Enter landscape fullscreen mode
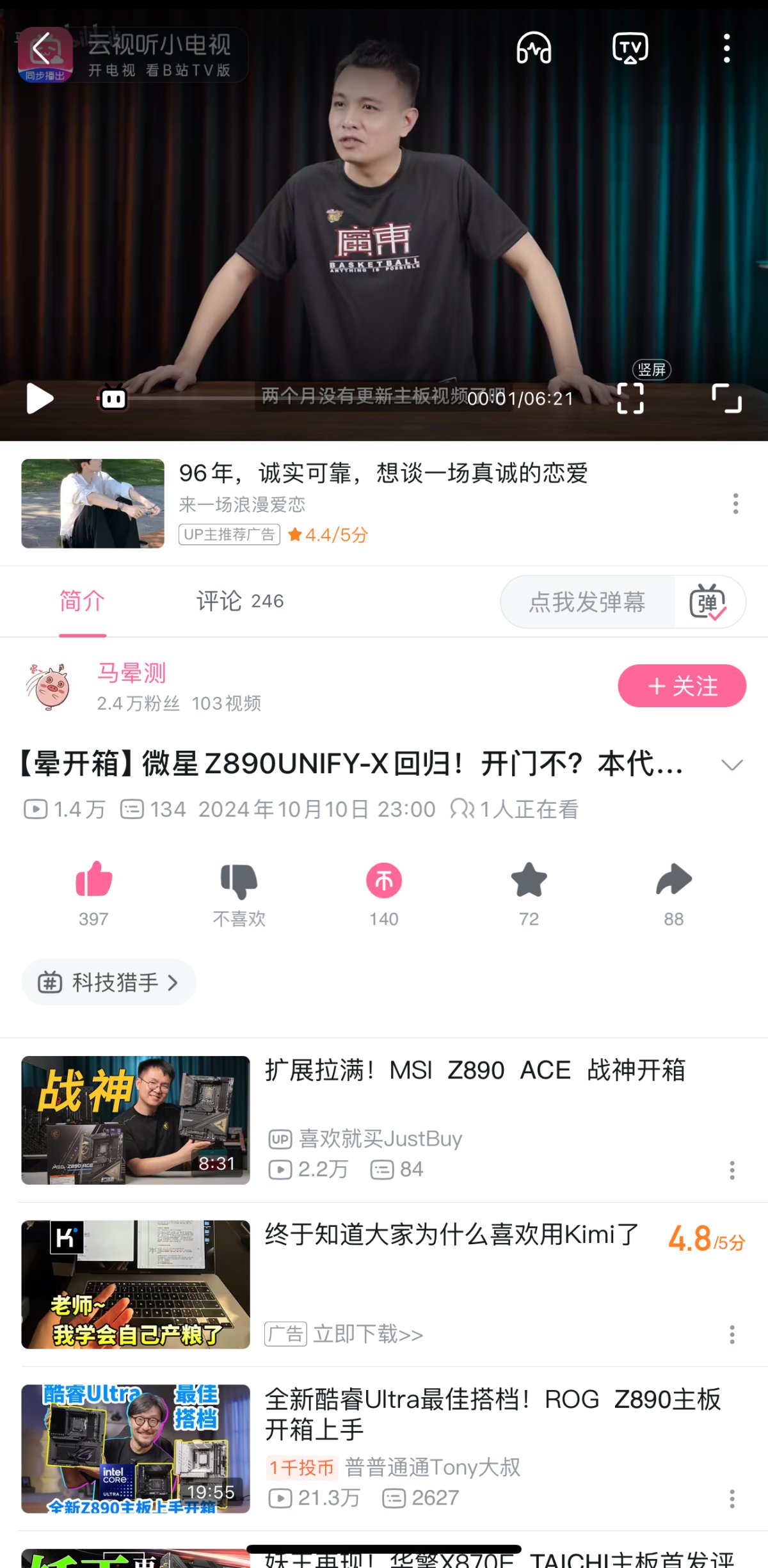The width and height of the screenshot is (768, 1568). pyautogui.click(x=726, y=398)
